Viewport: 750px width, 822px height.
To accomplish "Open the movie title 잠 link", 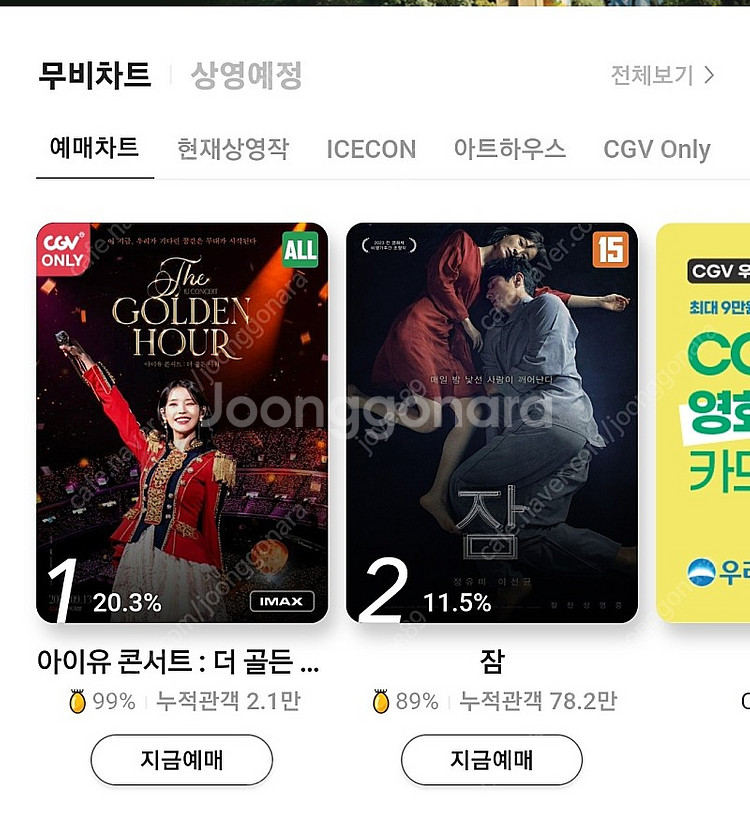I will [491, 661].
